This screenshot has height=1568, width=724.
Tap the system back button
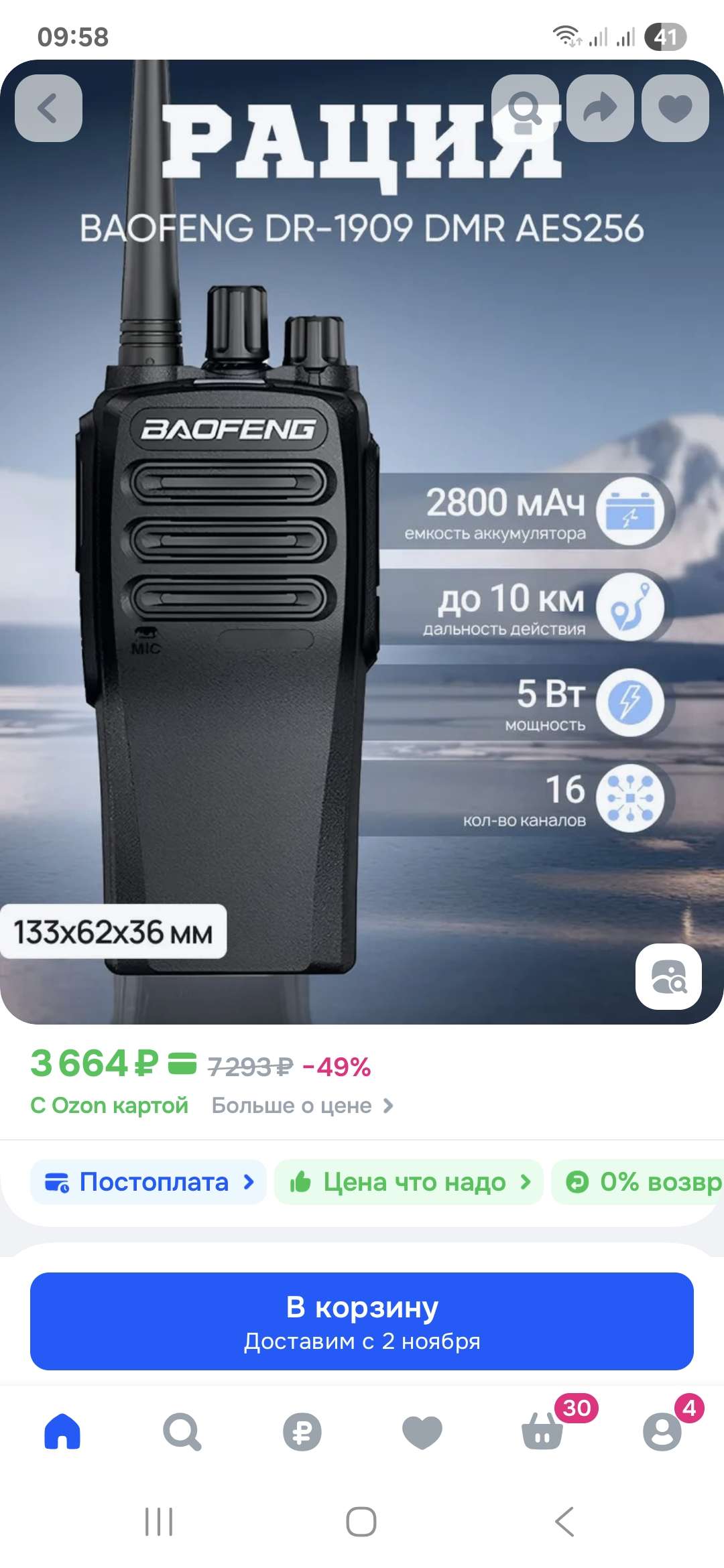(x=564, y=1522)
